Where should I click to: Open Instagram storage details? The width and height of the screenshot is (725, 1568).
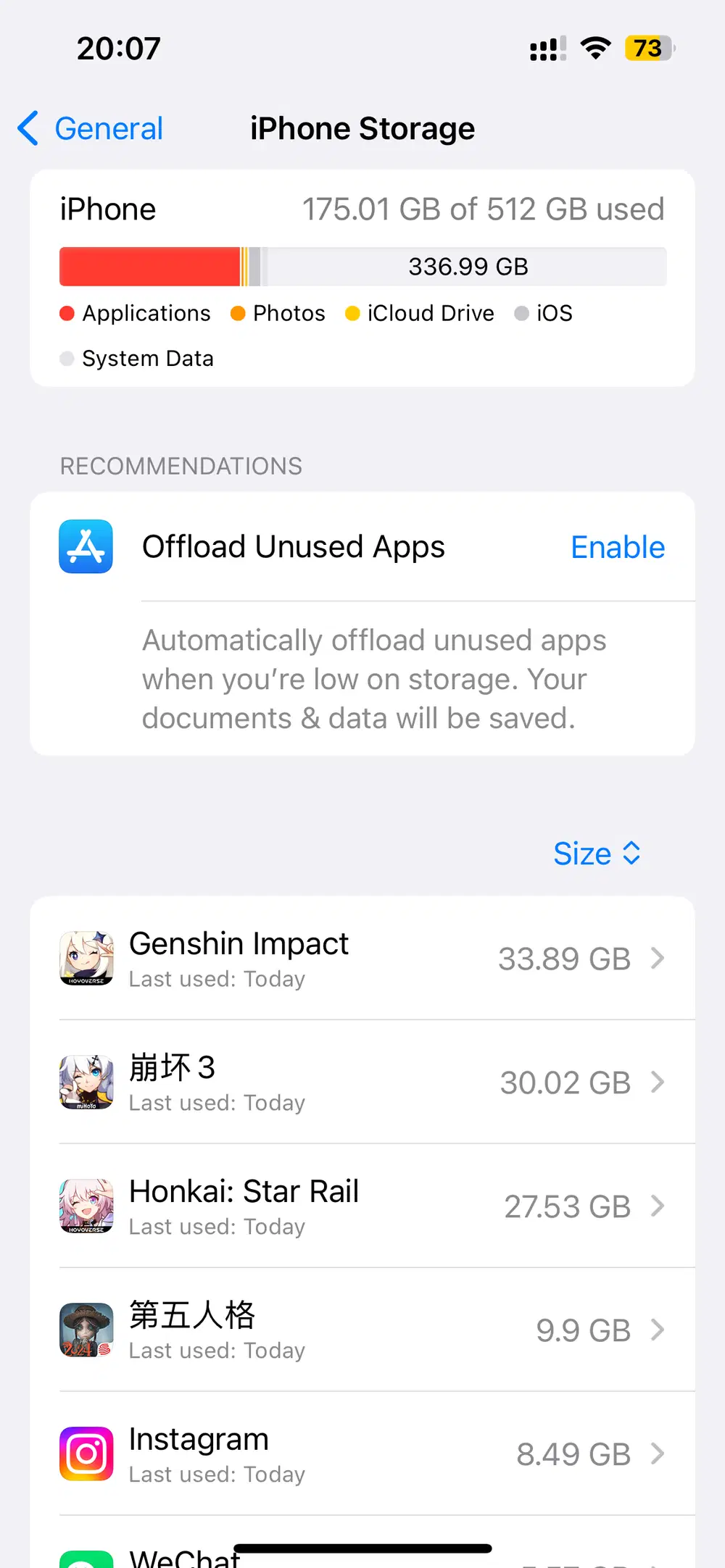point(362,1454)
